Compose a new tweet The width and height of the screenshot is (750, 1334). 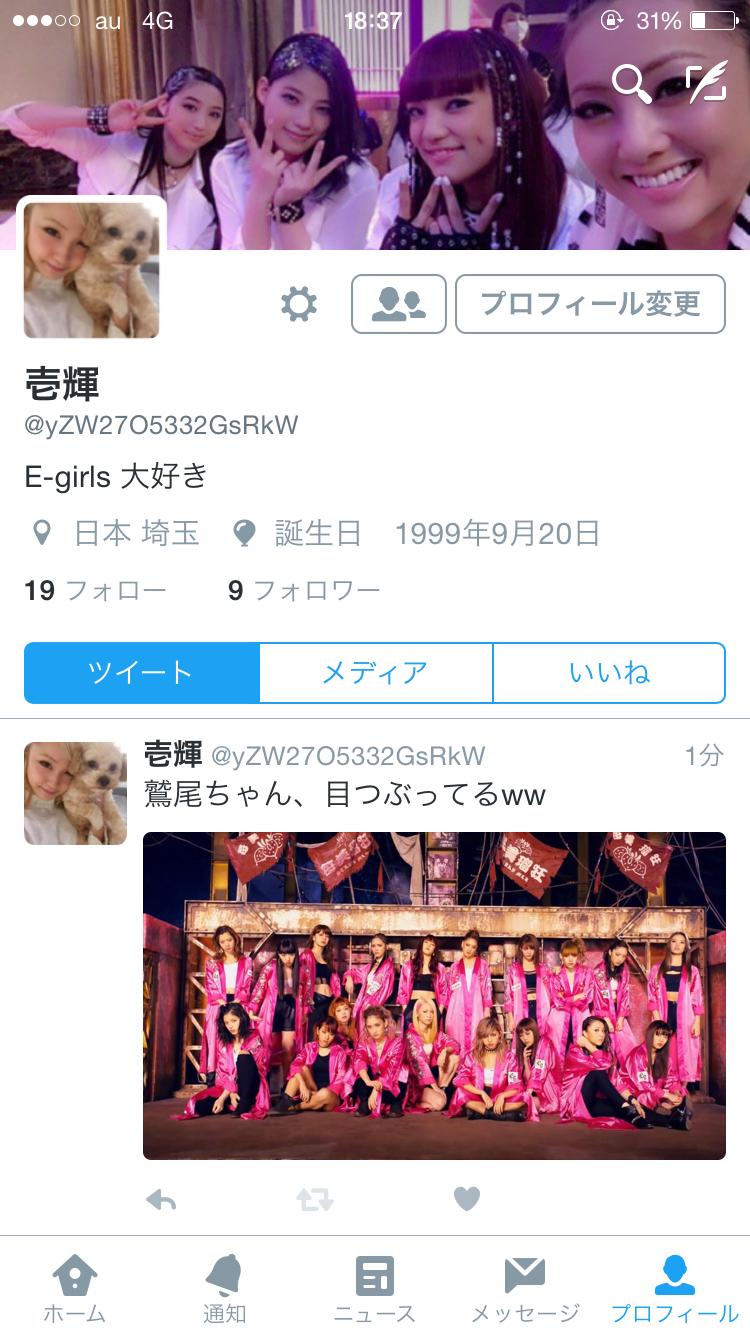(706, 84)
